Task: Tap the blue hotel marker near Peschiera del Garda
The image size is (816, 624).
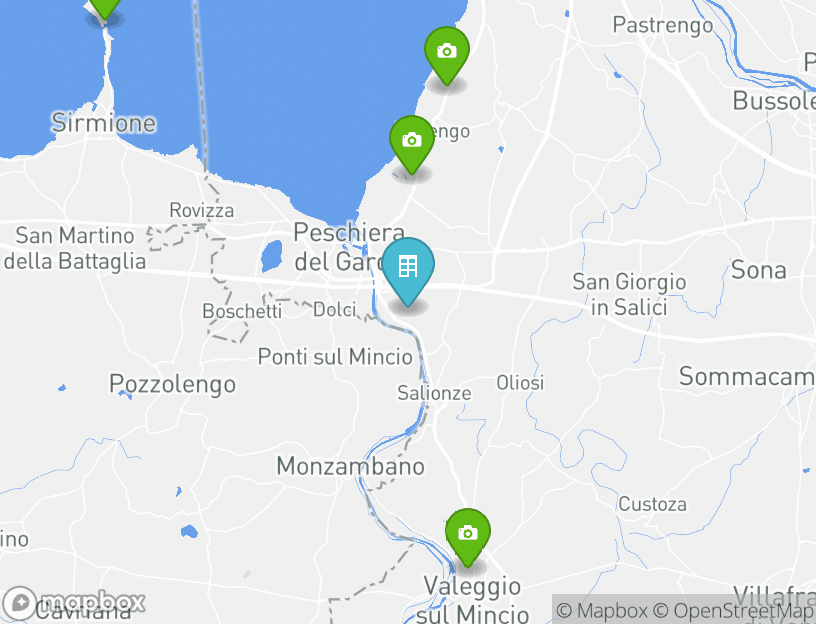Action: (408, 267)
